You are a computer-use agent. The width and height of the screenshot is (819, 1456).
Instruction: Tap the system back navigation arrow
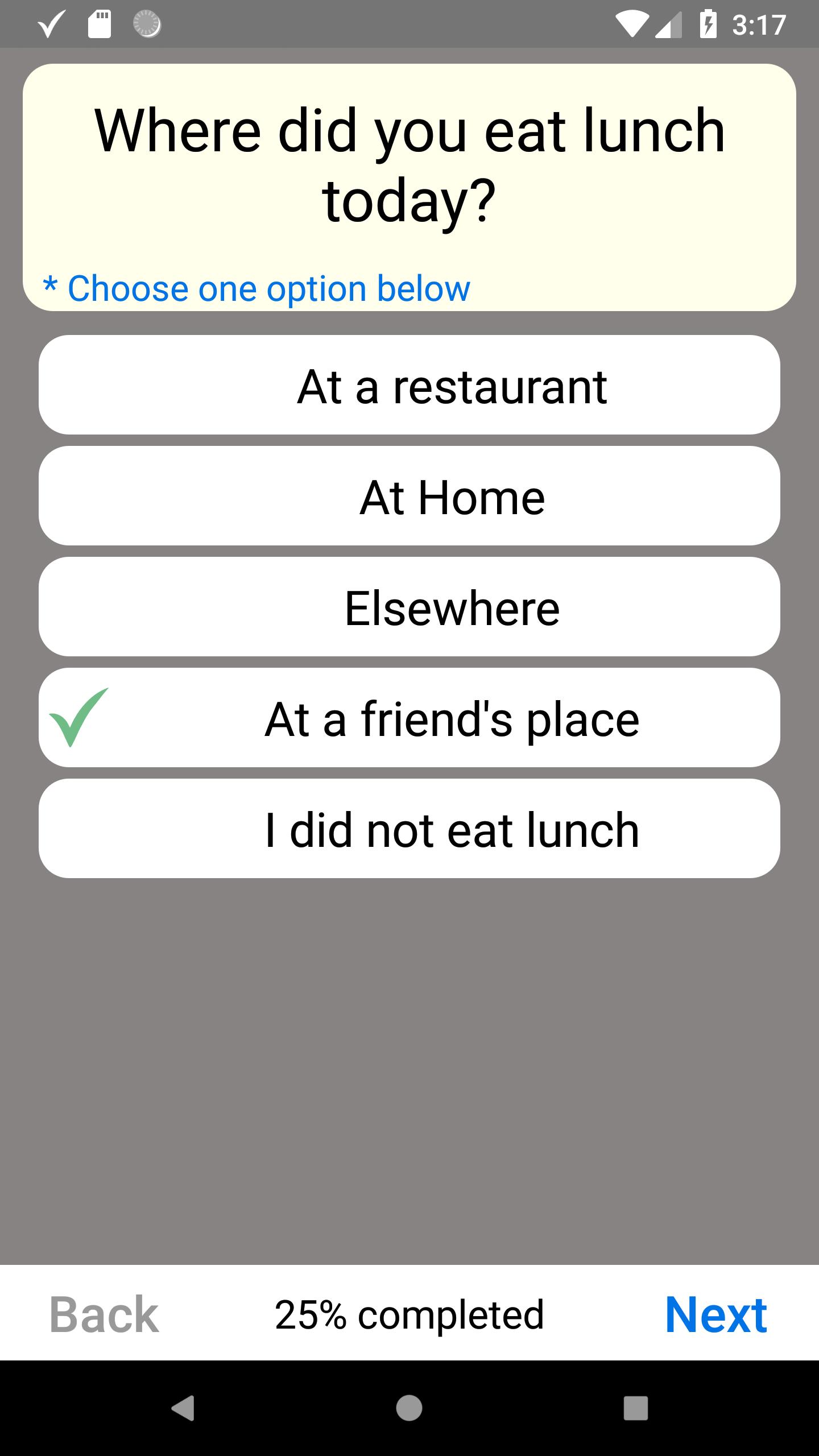tap(183, 1408)
